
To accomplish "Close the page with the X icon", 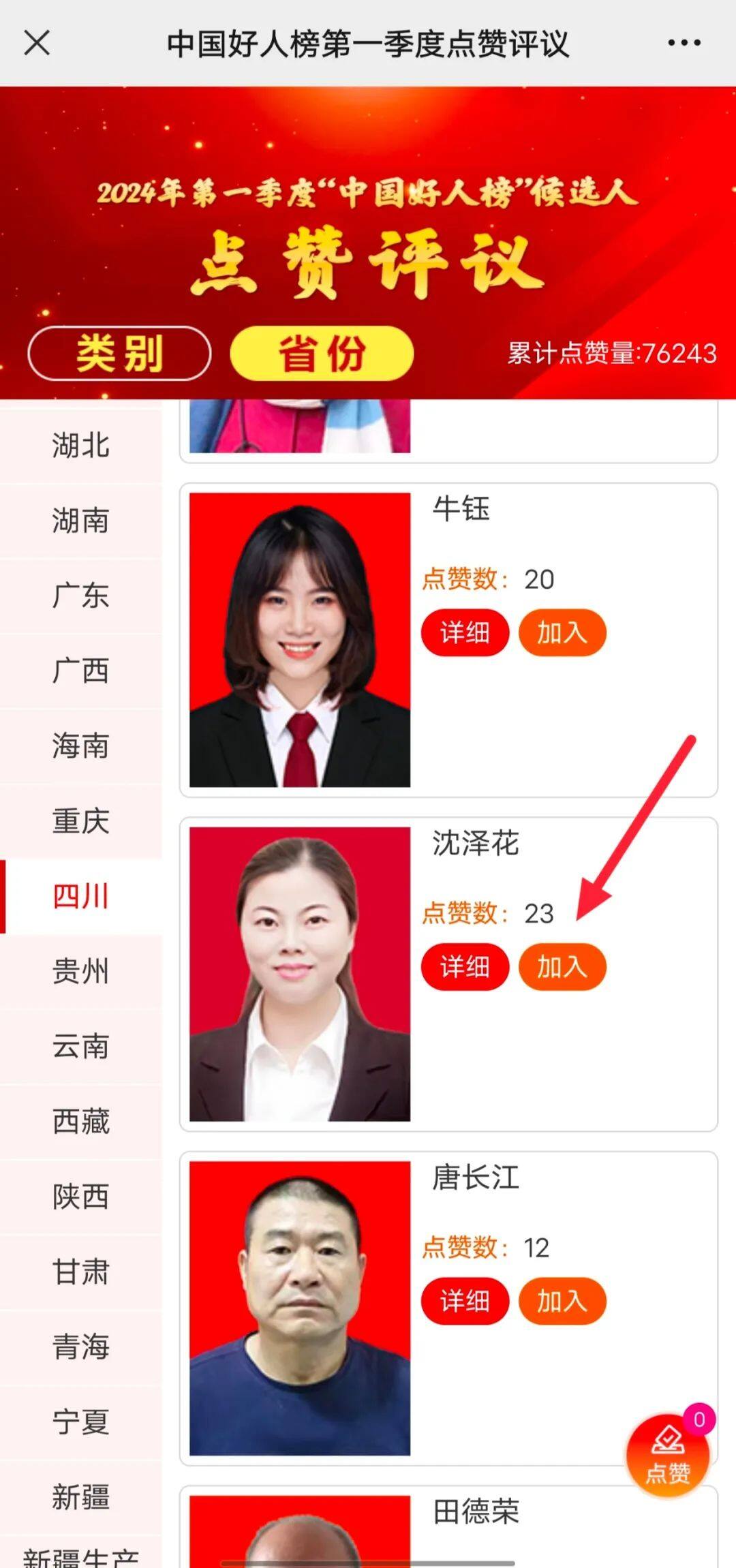I will (x=37, y=43).
